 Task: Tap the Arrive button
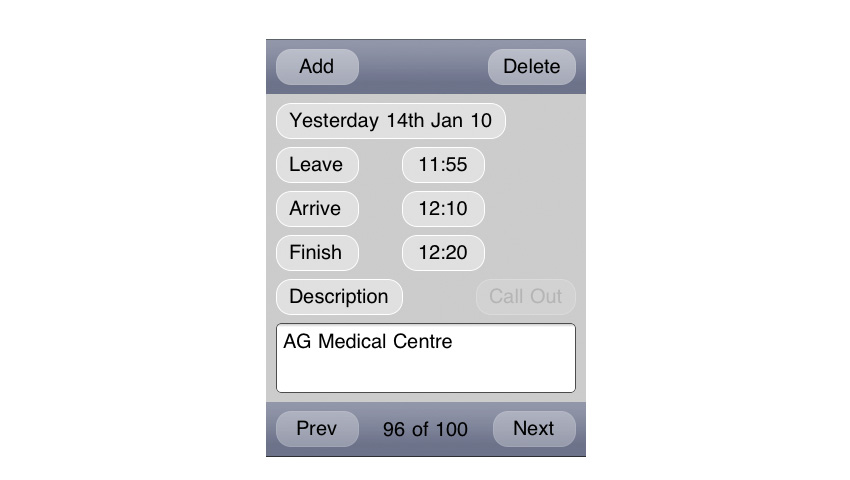(x=316, y=209)
